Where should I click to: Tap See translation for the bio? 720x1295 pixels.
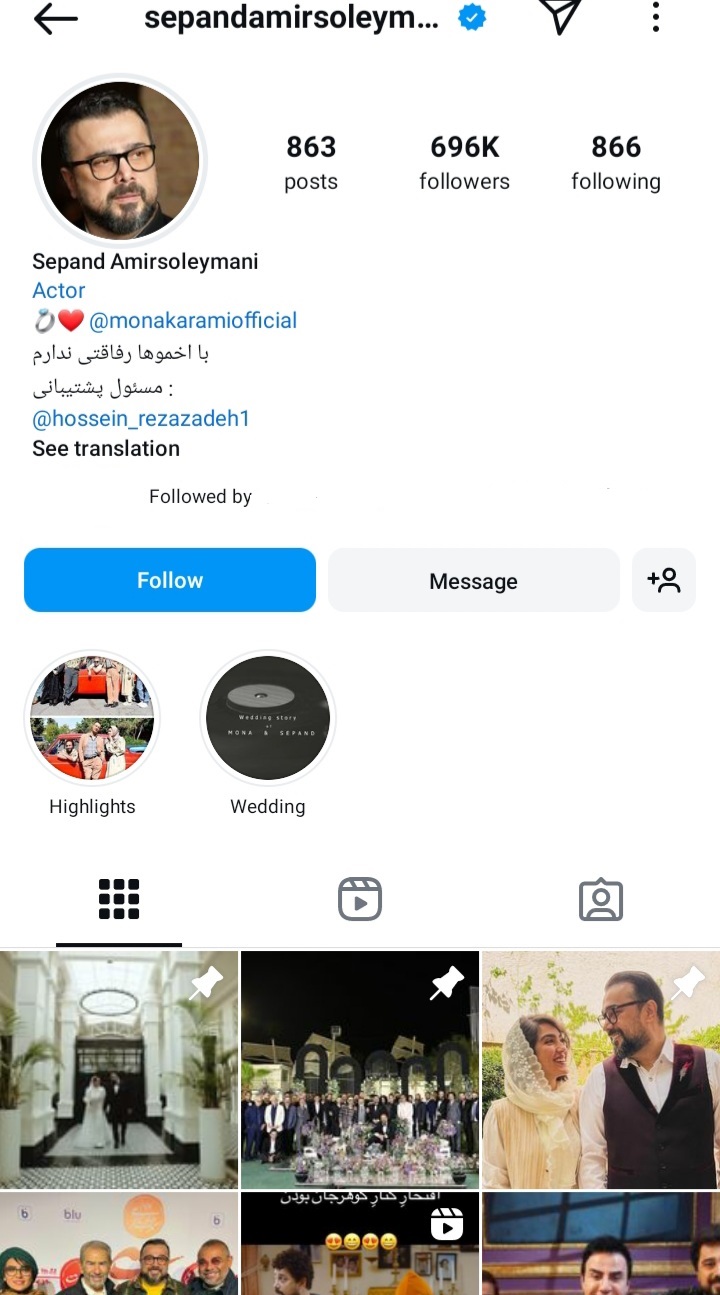(x=106, y=449)
